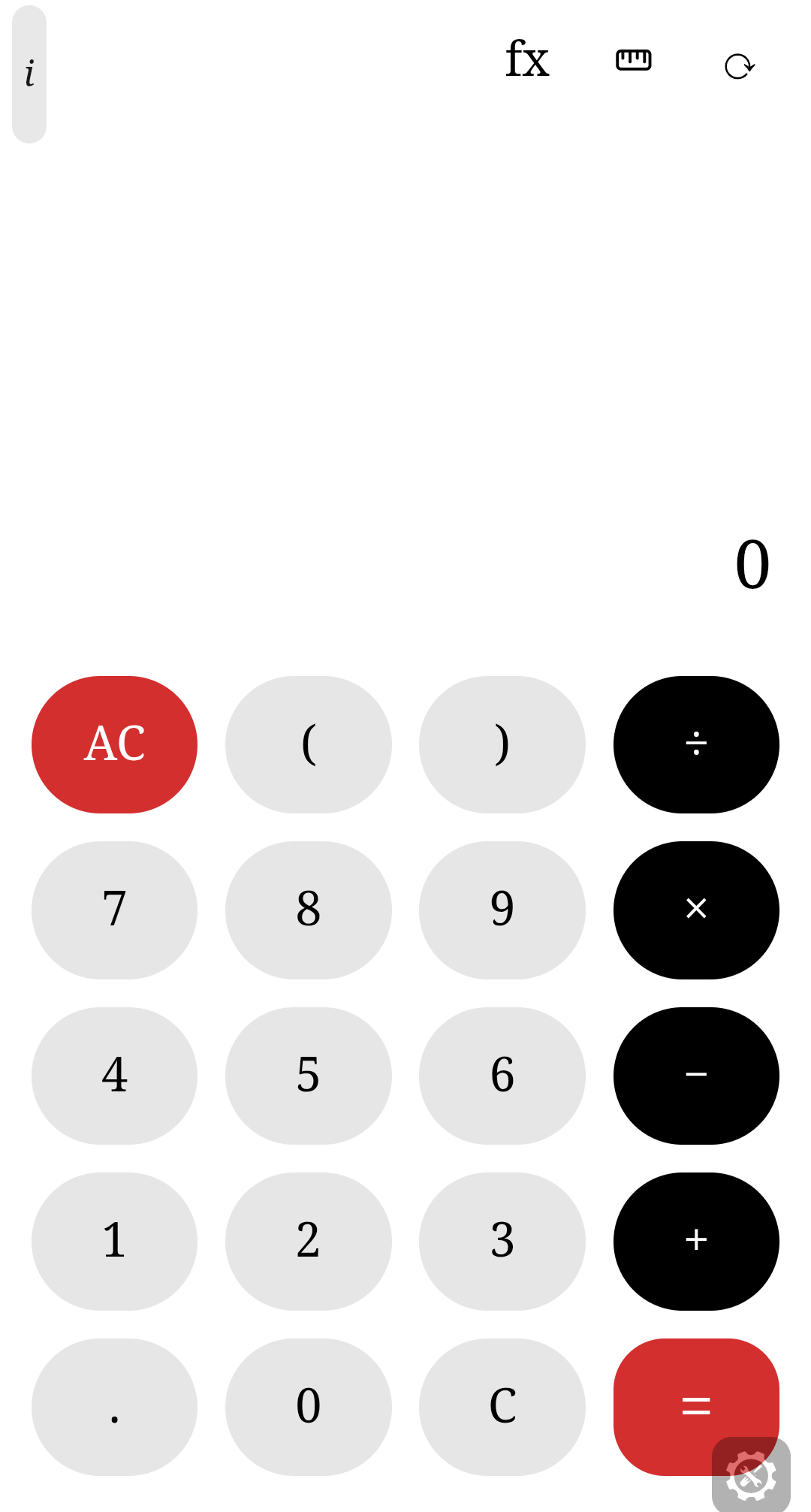Open the settings gear with tools
Image resolution: width=811 pixels, height=1512 pixels.
(x=751, y=1476)
